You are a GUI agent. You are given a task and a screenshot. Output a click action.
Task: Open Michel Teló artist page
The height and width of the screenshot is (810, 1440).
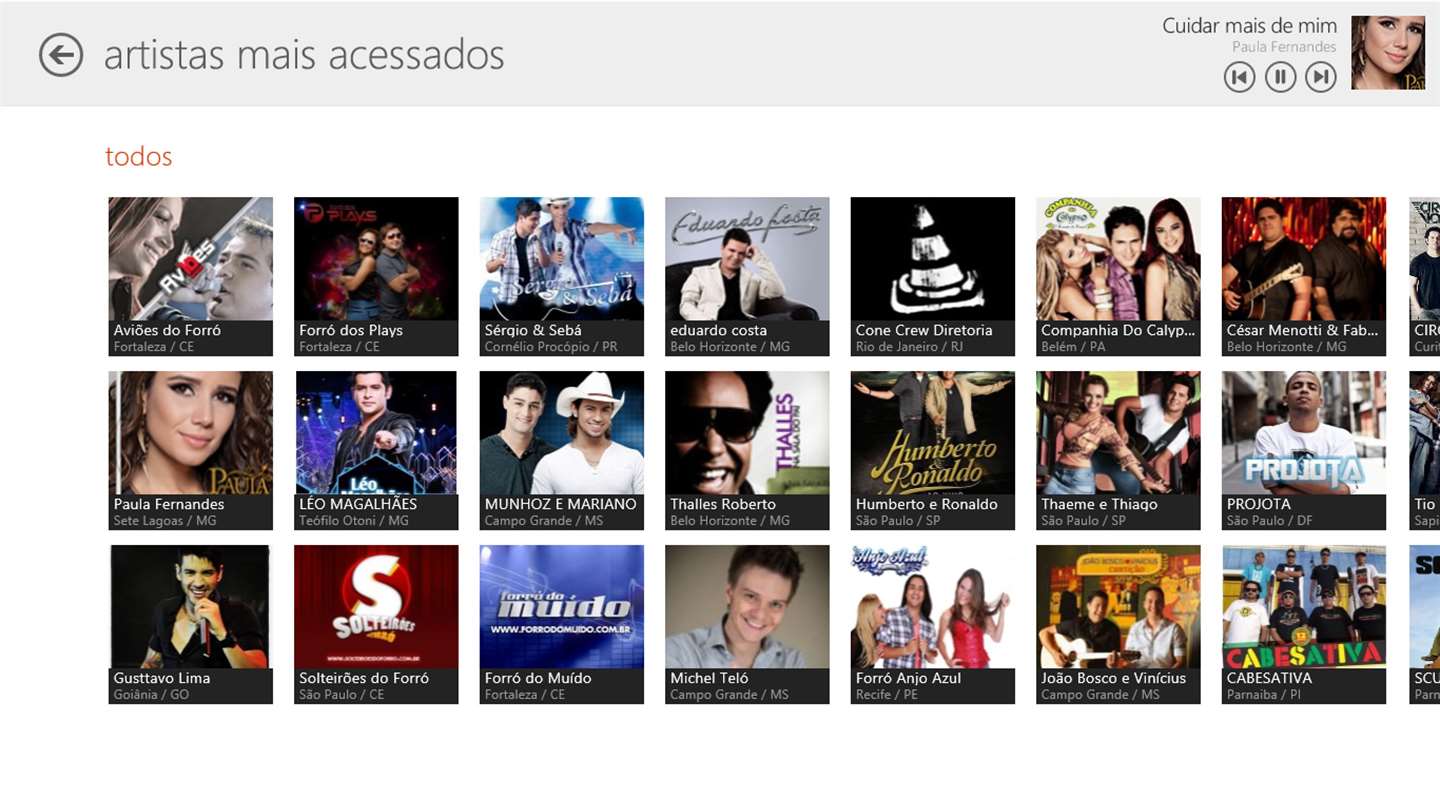(747, 624)
